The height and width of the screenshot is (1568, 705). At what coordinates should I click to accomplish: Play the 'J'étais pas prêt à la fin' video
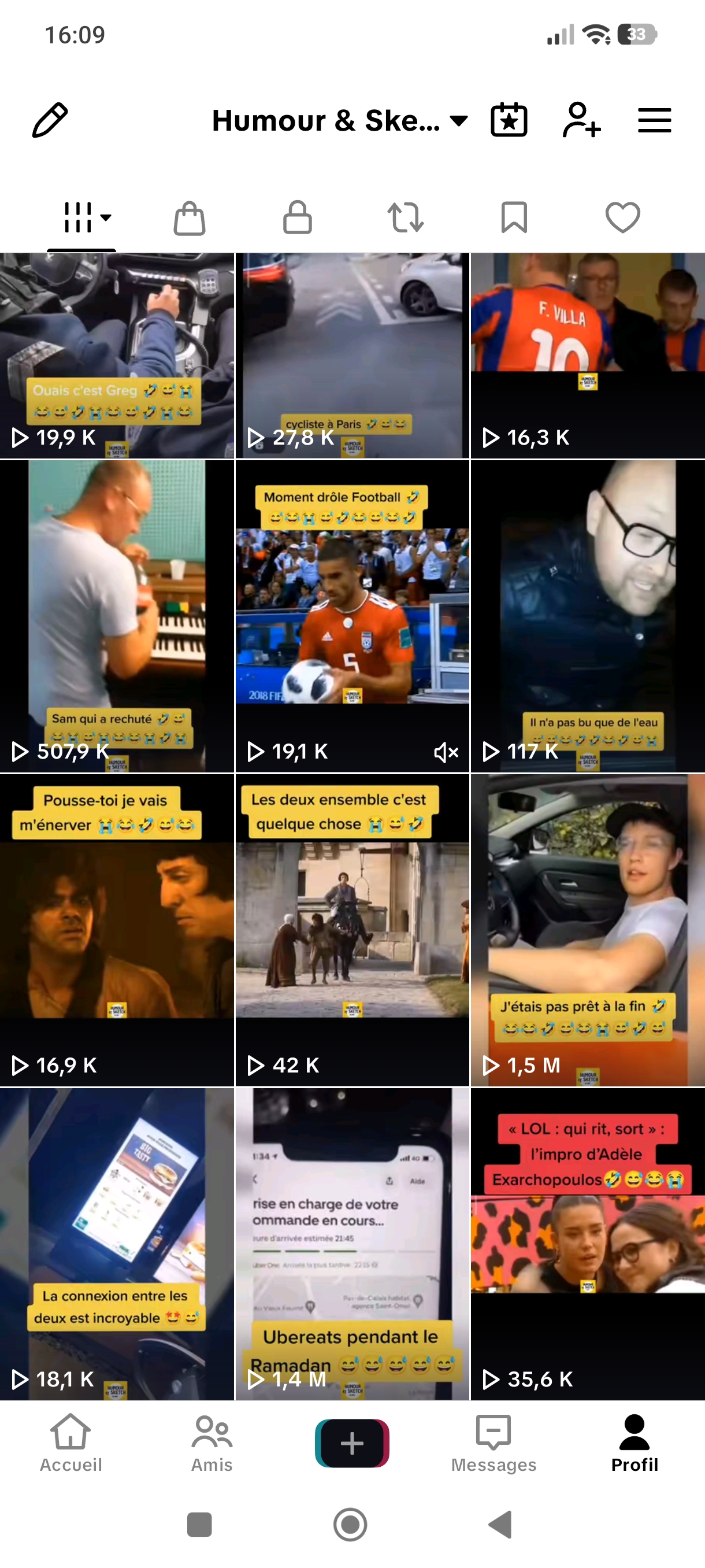tap(588, 930)
